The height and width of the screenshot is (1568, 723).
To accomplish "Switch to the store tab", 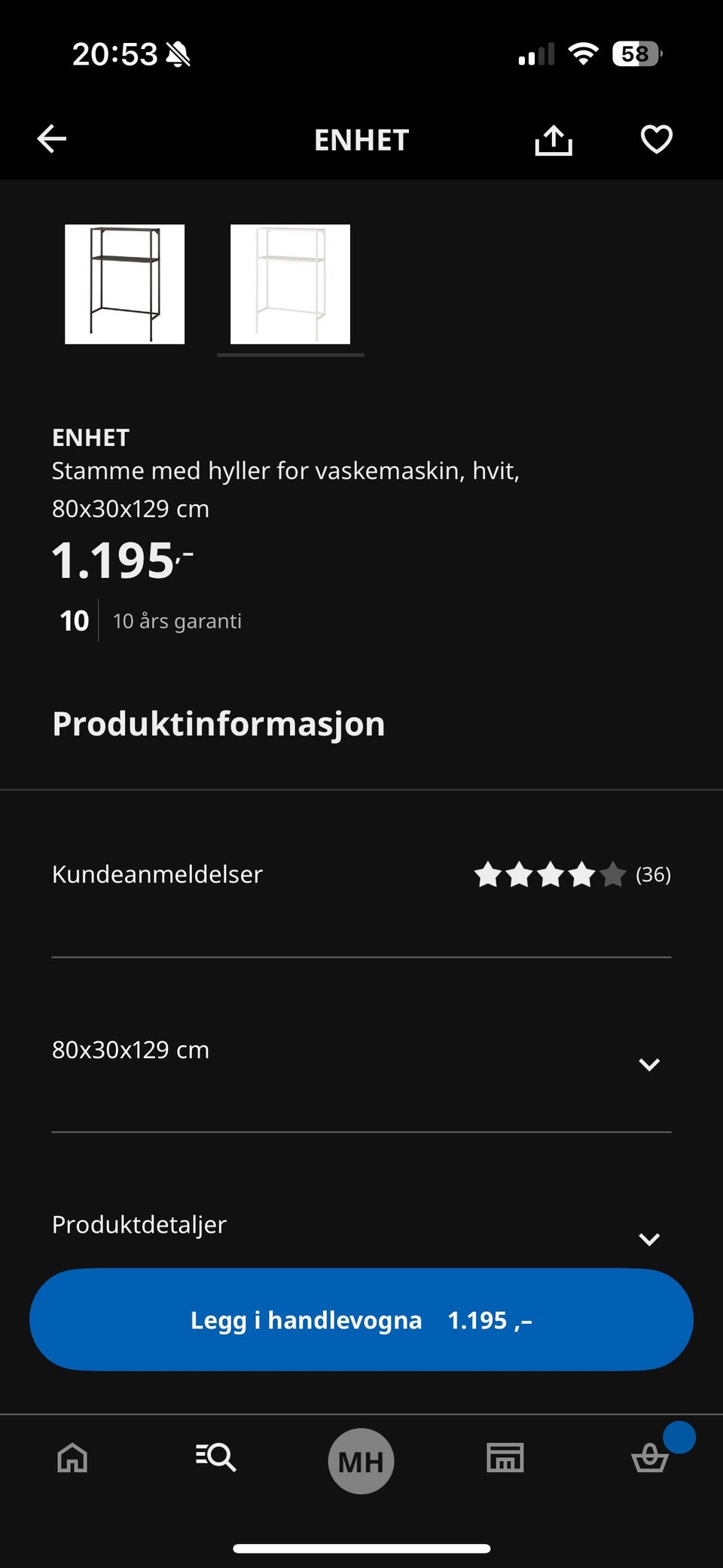I will coord(505,1458).
